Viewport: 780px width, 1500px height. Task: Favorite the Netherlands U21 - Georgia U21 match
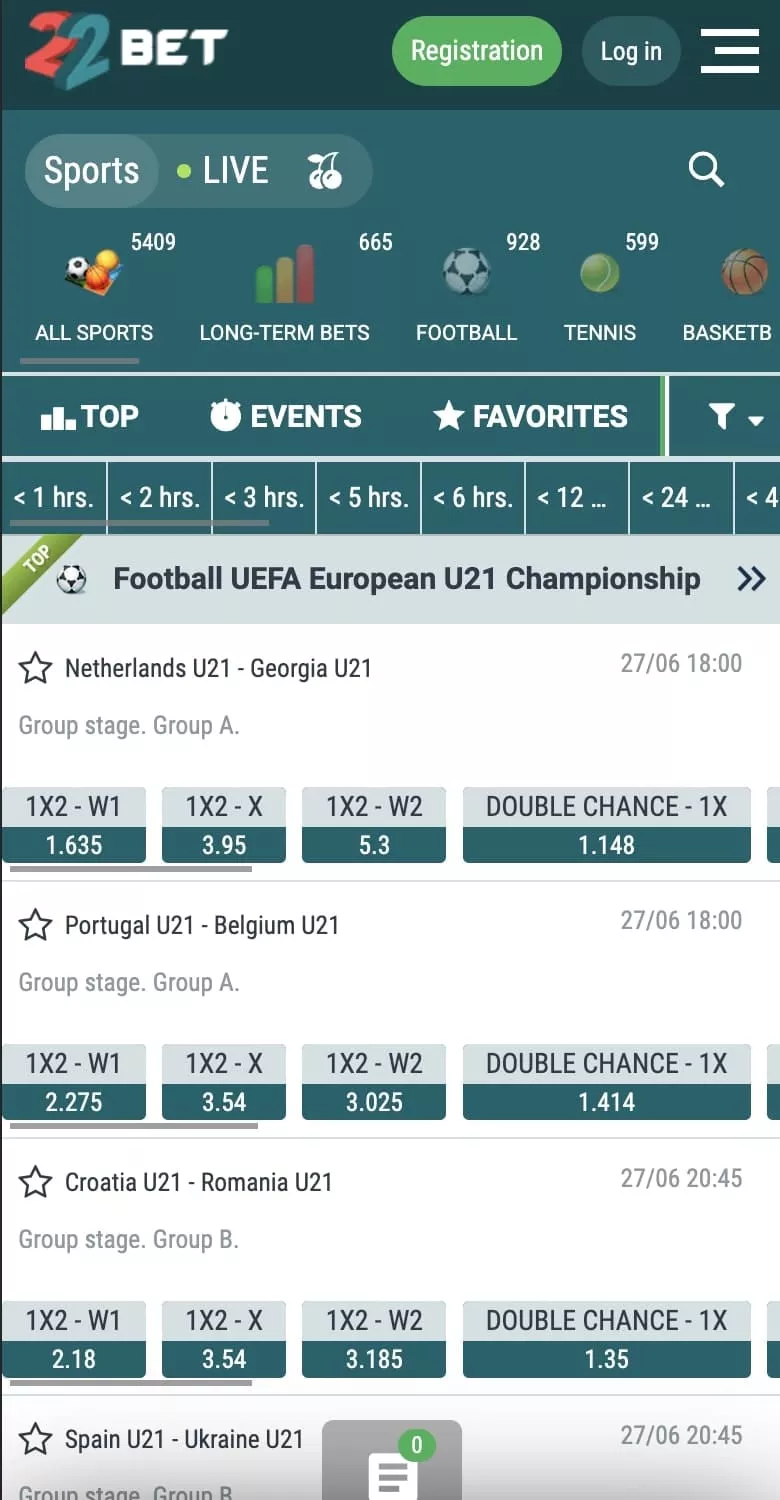click(x=35, y=668)
